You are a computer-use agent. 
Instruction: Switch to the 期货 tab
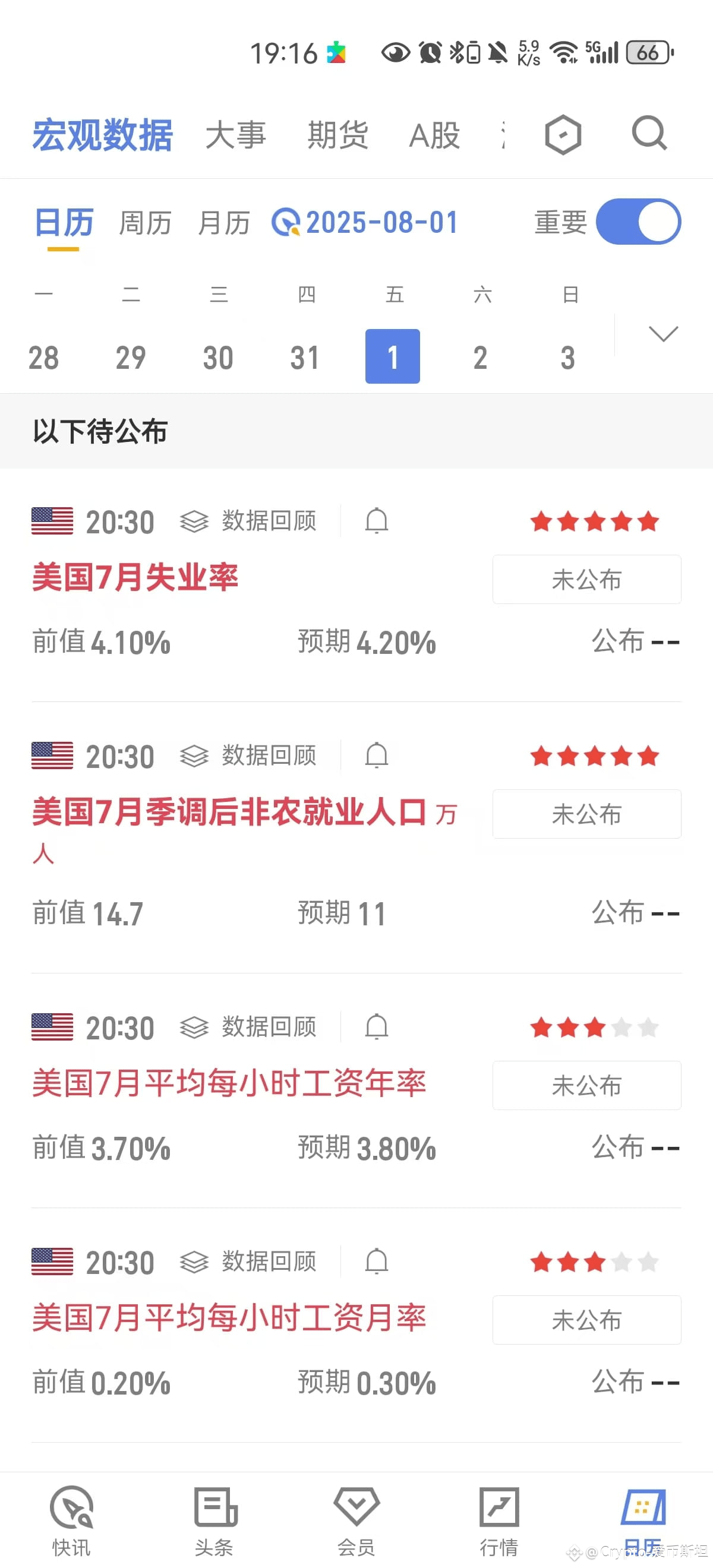pyautogui.click(x=338, y=134)
